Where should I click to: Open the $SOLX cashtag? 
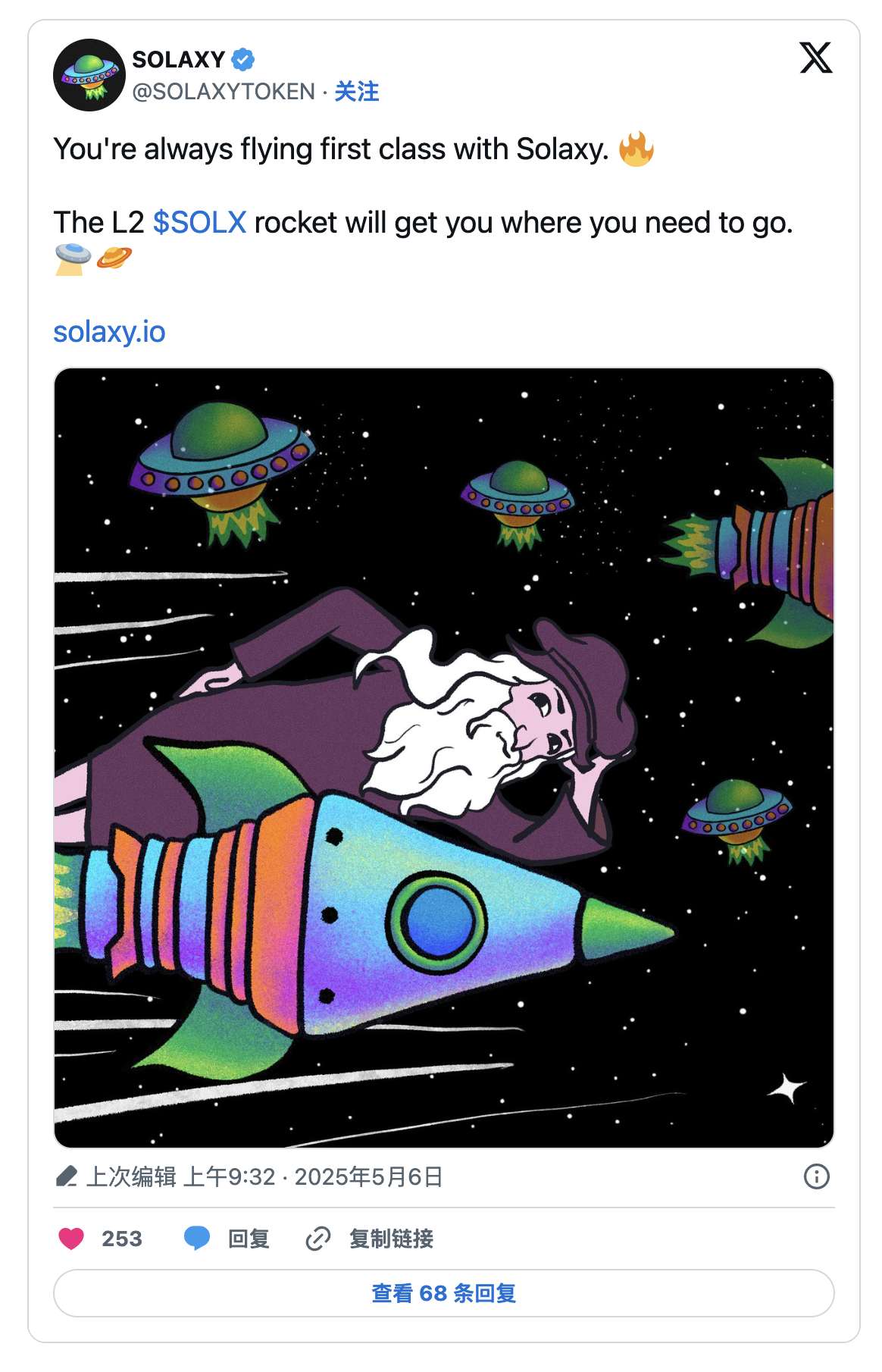pyautogui.click(x=199, y=223)
